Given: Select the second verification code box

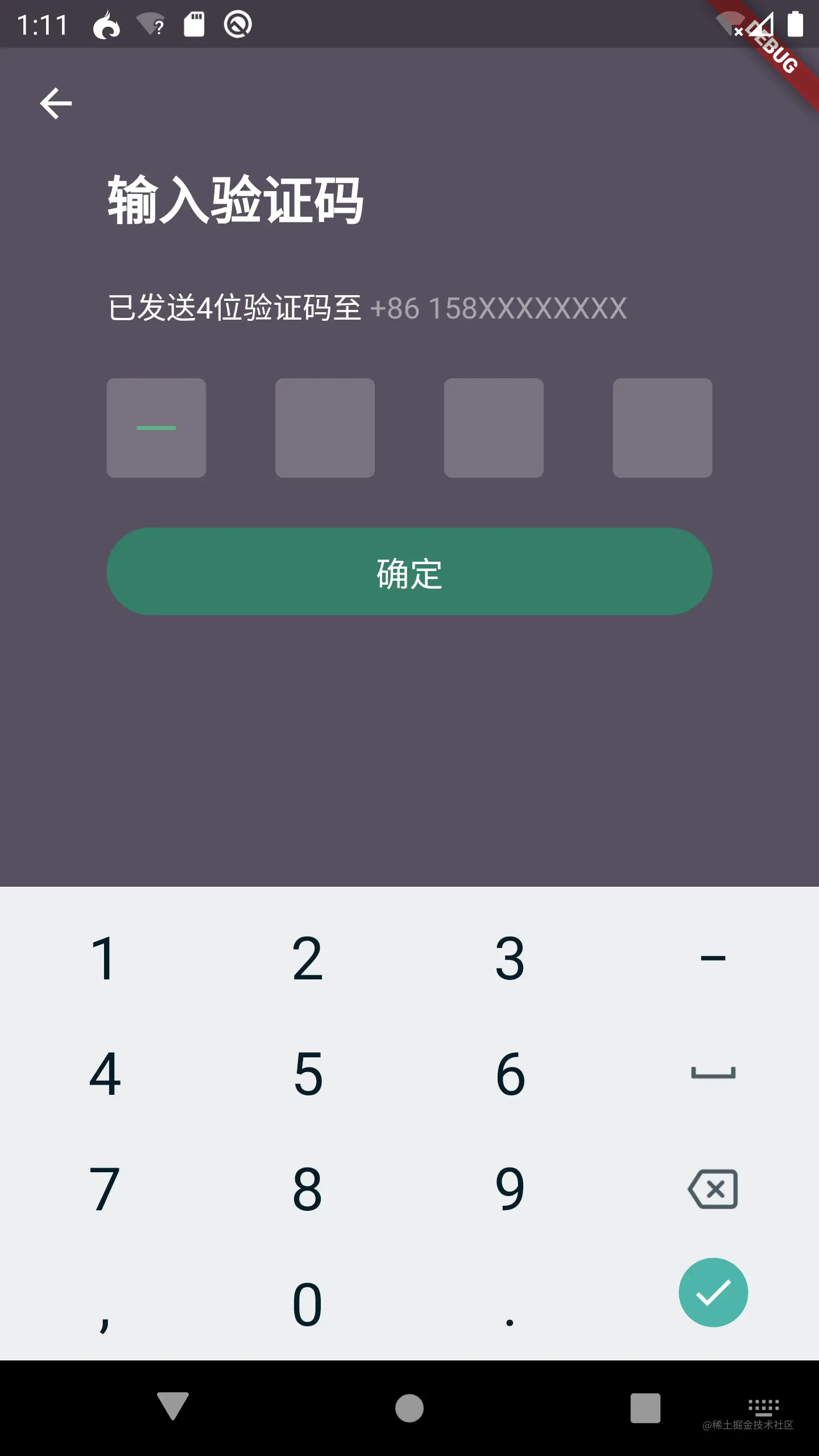Looking at the screenshot, I should (325, 428).
